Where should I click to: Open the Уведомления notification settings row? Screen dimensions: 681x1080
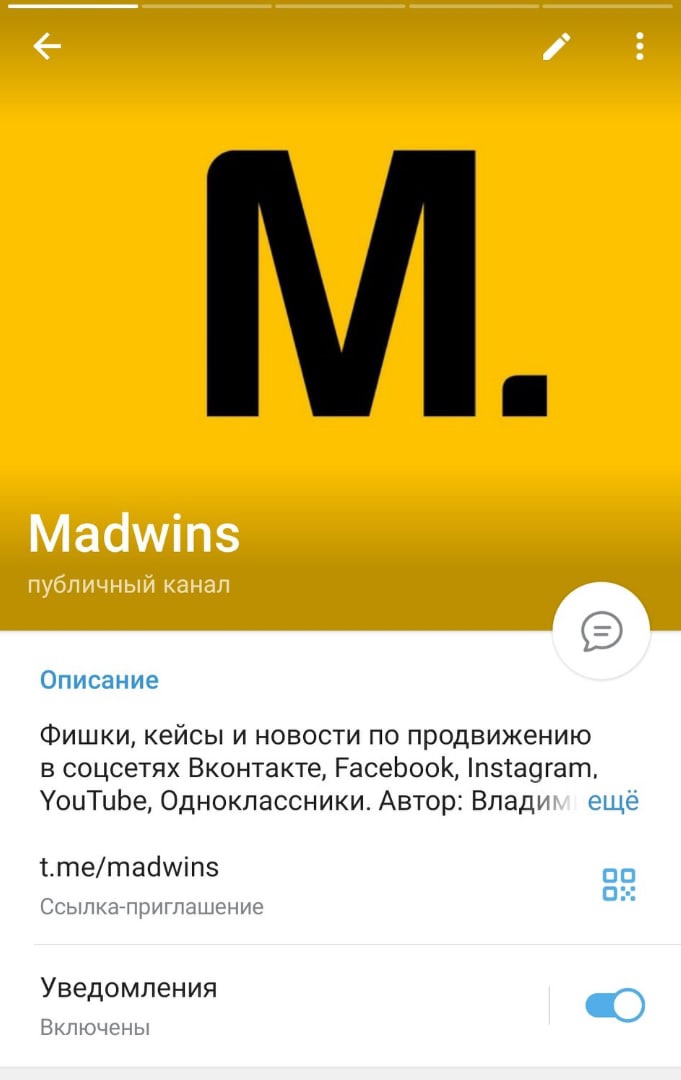tap(250, 1005)
